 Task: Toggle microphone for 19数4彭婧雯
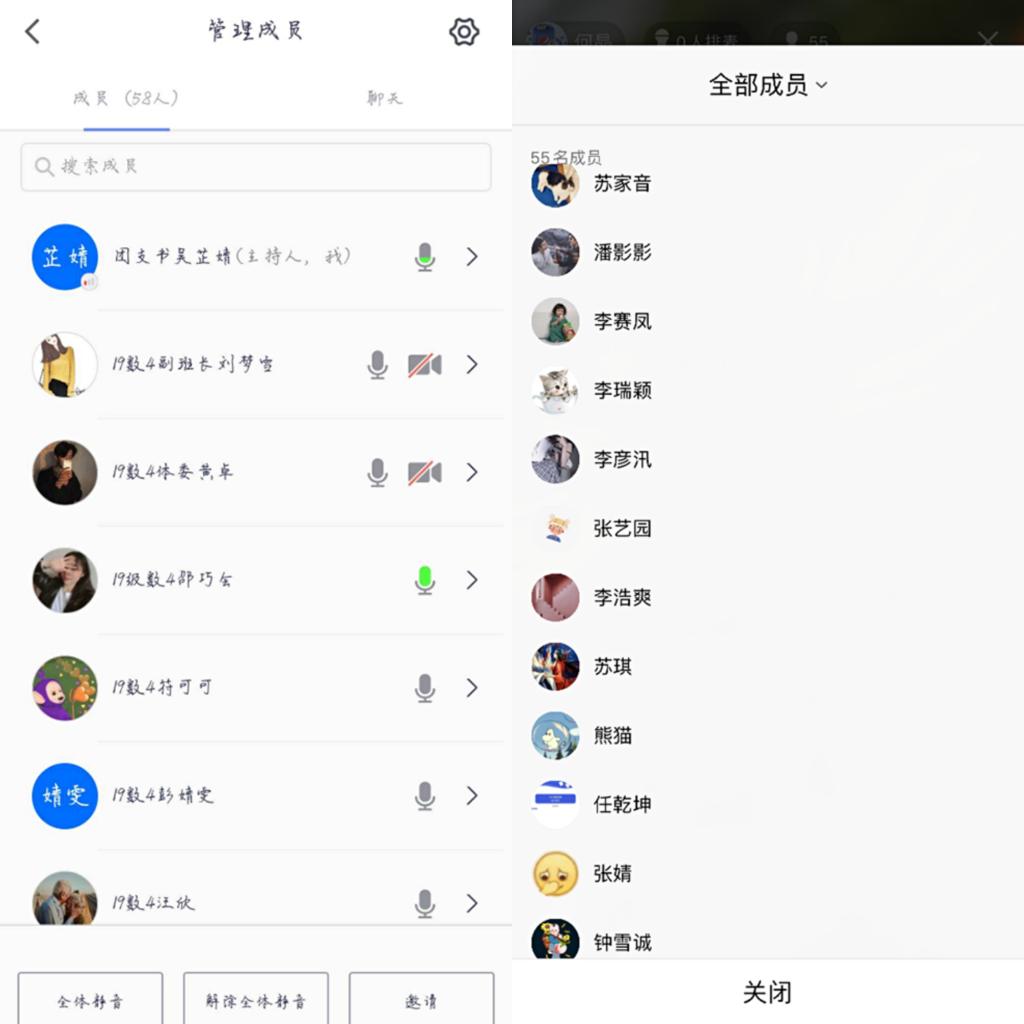coord(425,796)
